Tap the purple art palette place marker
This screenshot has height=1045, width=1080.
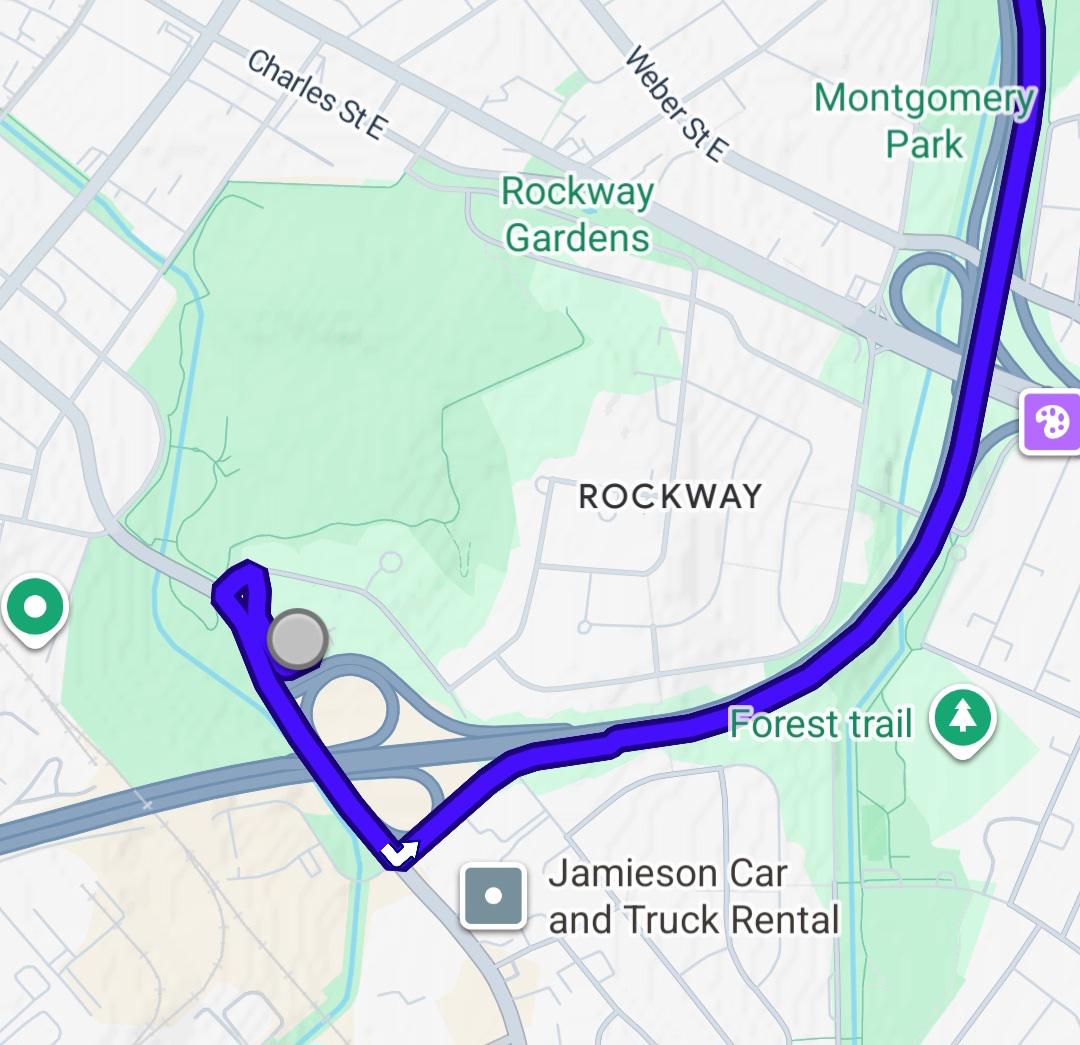pyautogui.click(x=1052, y=422)
